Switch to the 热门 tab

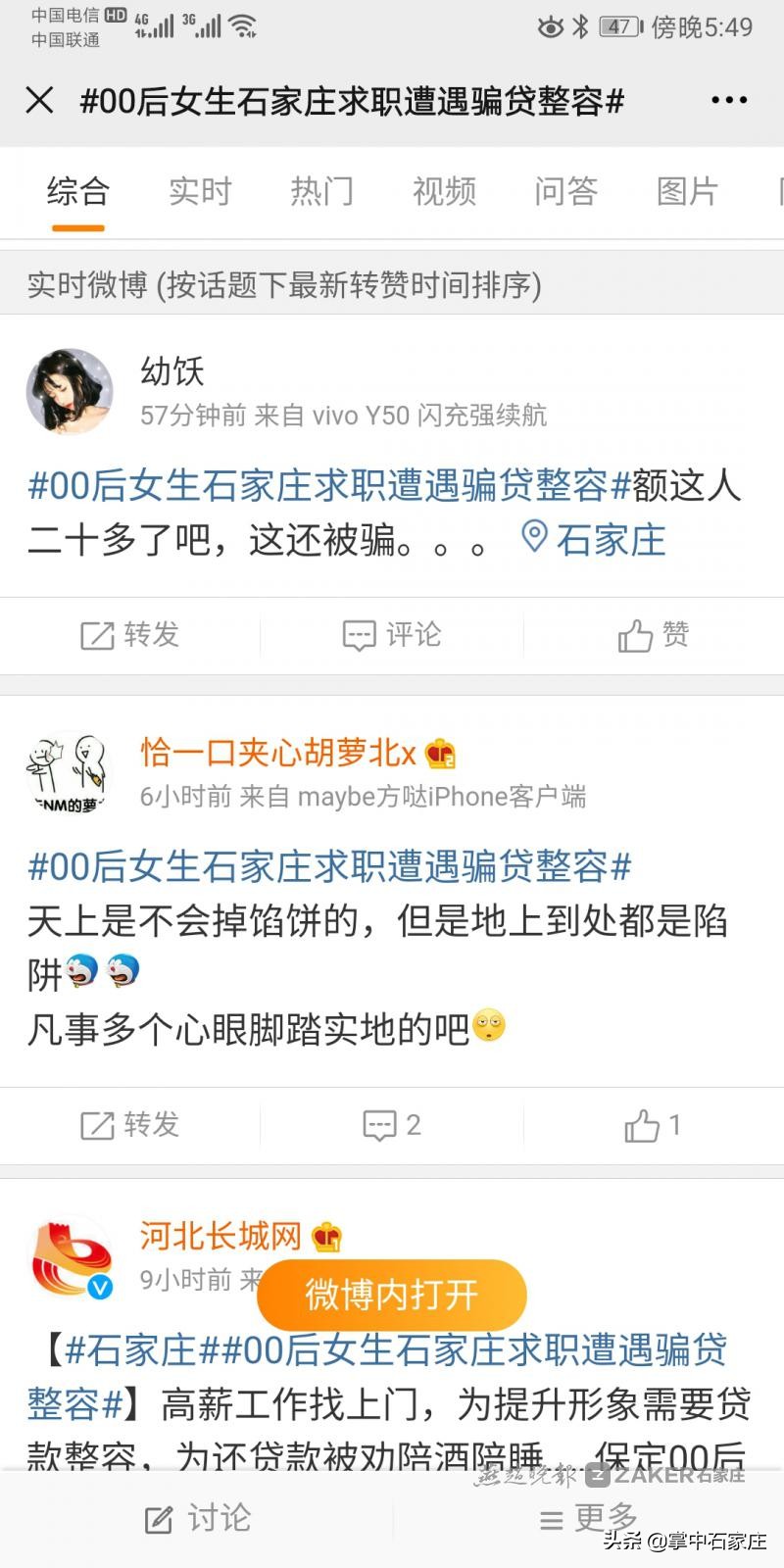point(321,193)
